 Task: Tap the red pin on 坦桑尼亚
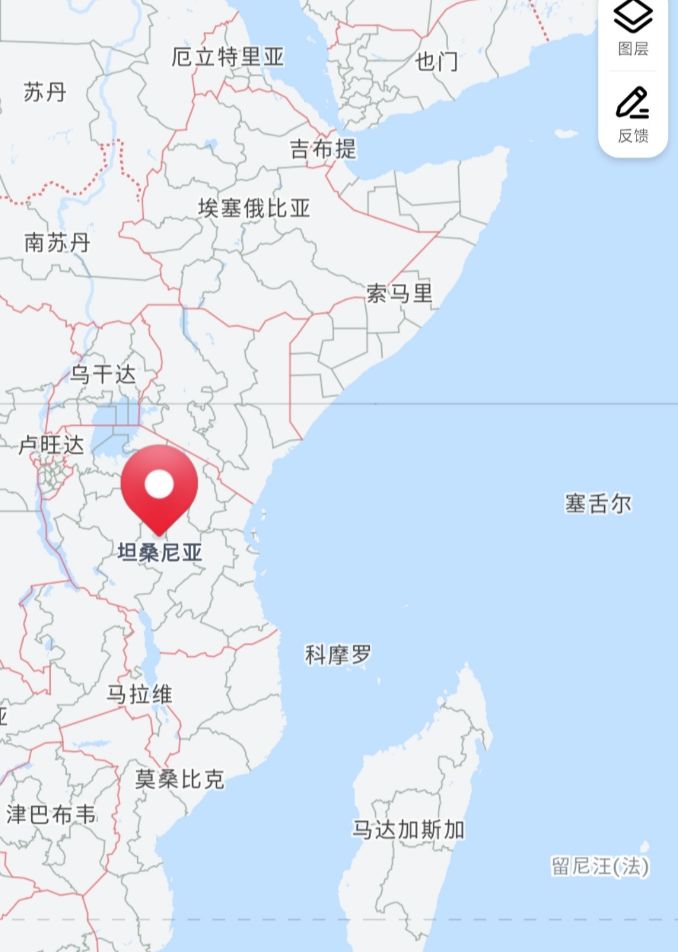coord(159,487)
